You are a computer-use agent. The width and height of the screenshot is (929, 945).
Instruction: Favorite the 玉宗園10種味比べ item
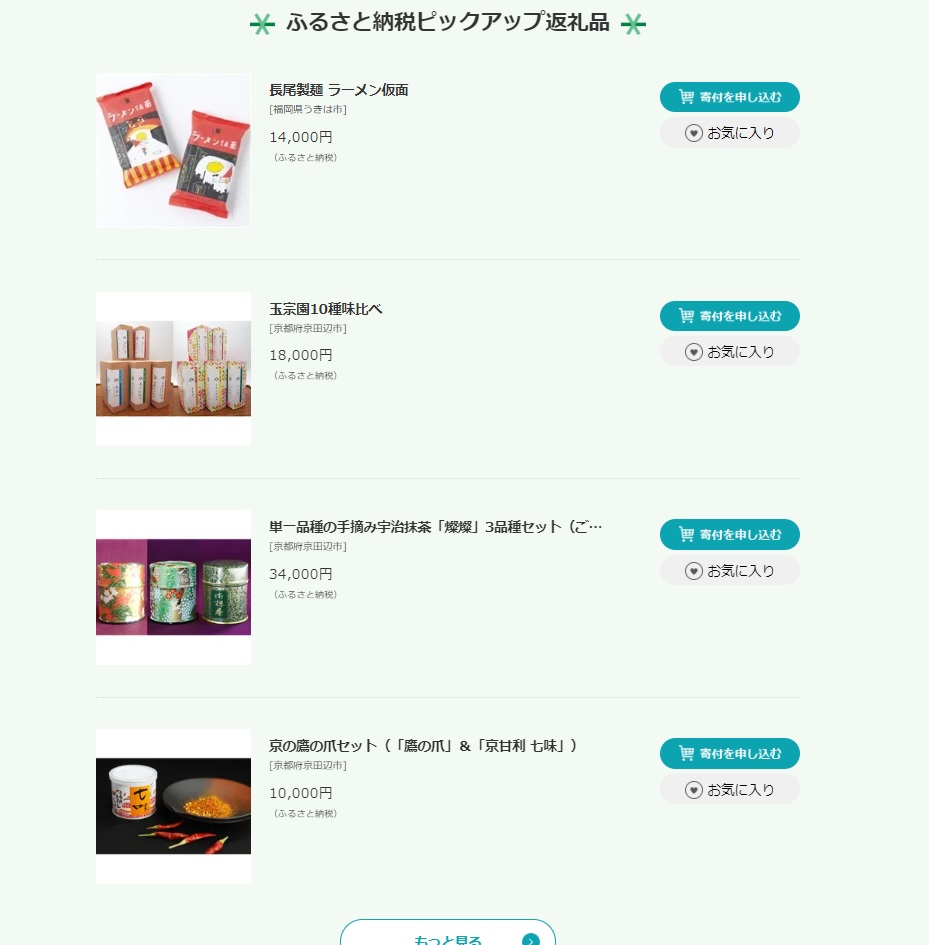pos(729,351)
